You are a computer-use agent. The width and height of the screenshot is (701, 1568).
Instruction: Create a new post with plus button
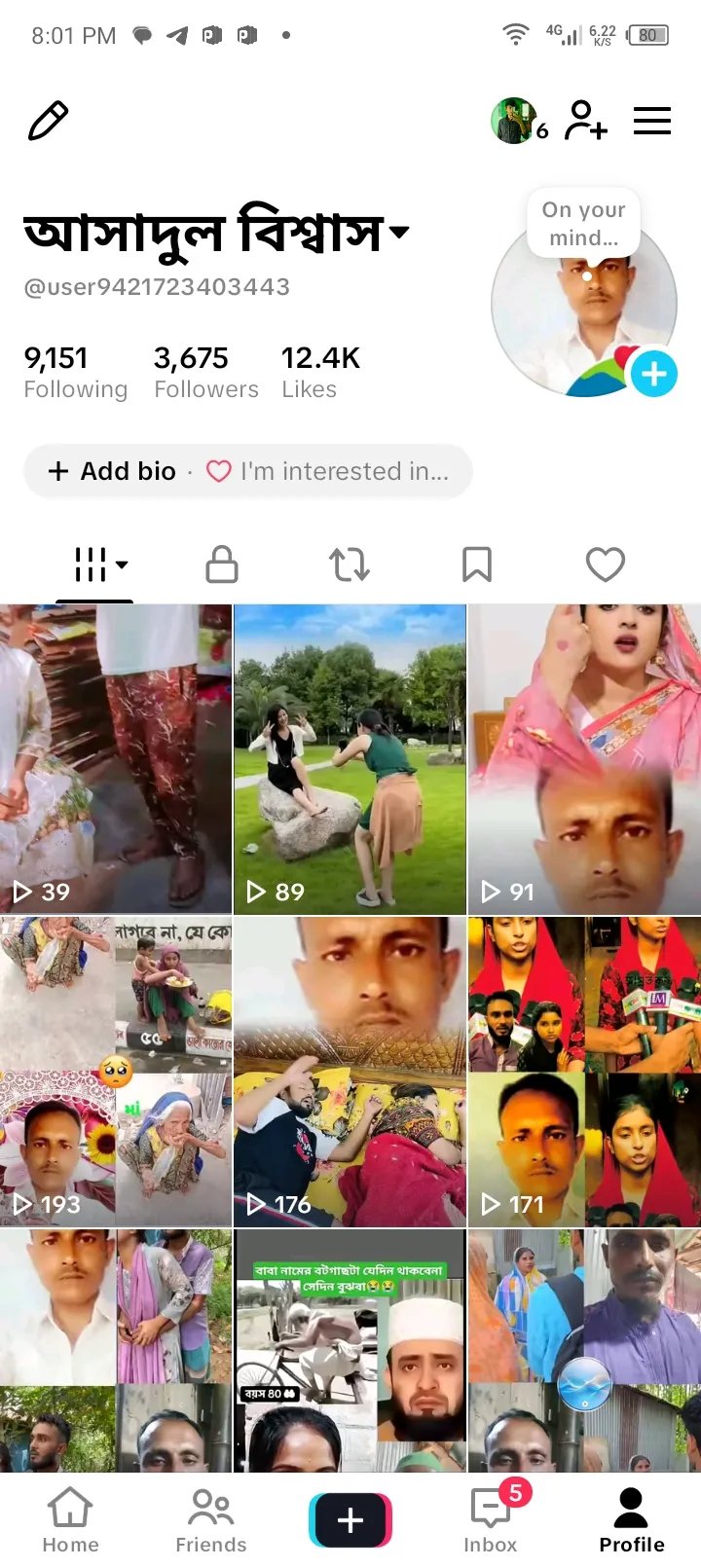[350, 1520]
